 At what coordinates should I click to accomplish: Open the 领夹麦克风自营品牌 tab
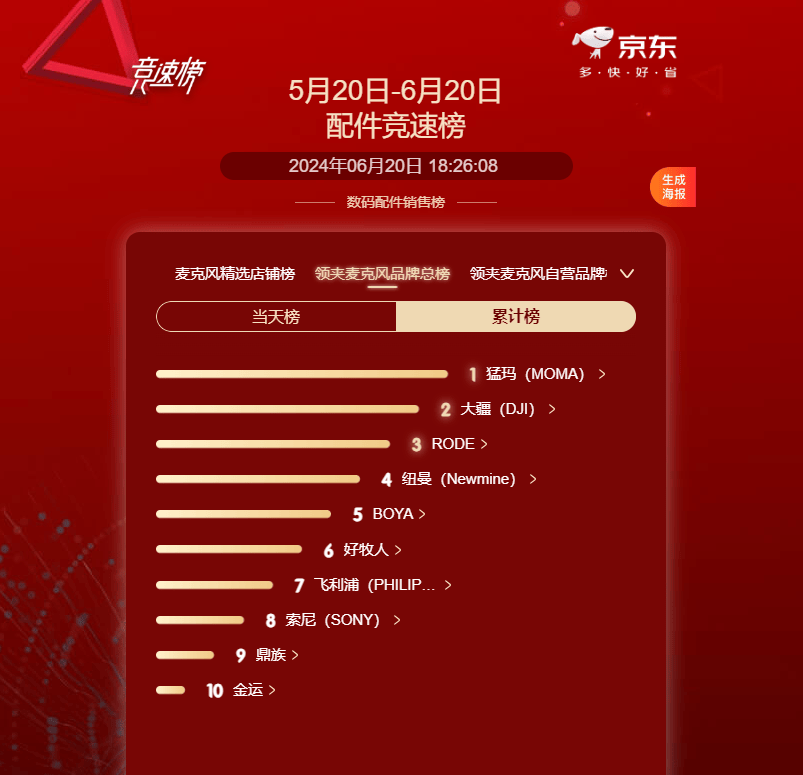click(x=538, y=274)
